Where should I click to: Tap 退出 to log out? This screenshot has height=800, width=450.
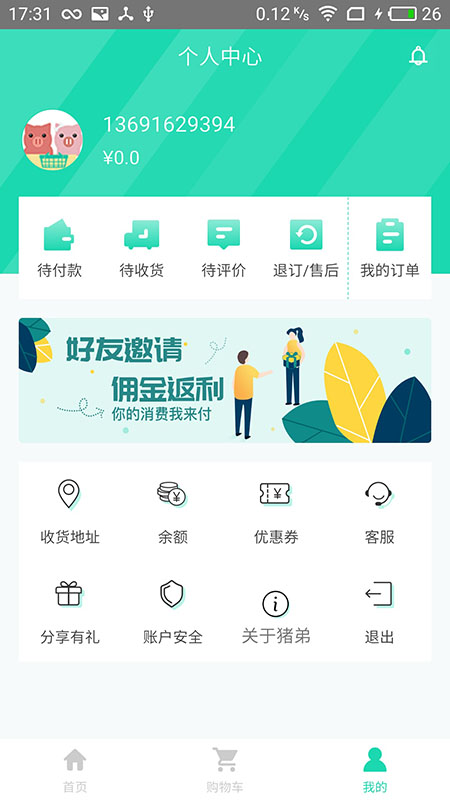point(380,612)
